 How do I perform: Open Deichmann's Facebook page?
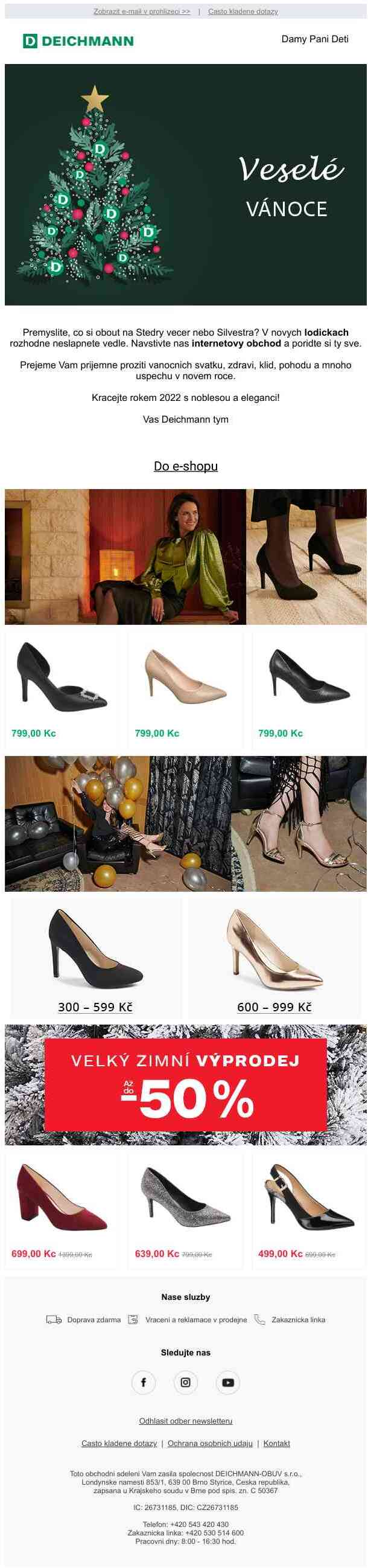(144, 1383)
